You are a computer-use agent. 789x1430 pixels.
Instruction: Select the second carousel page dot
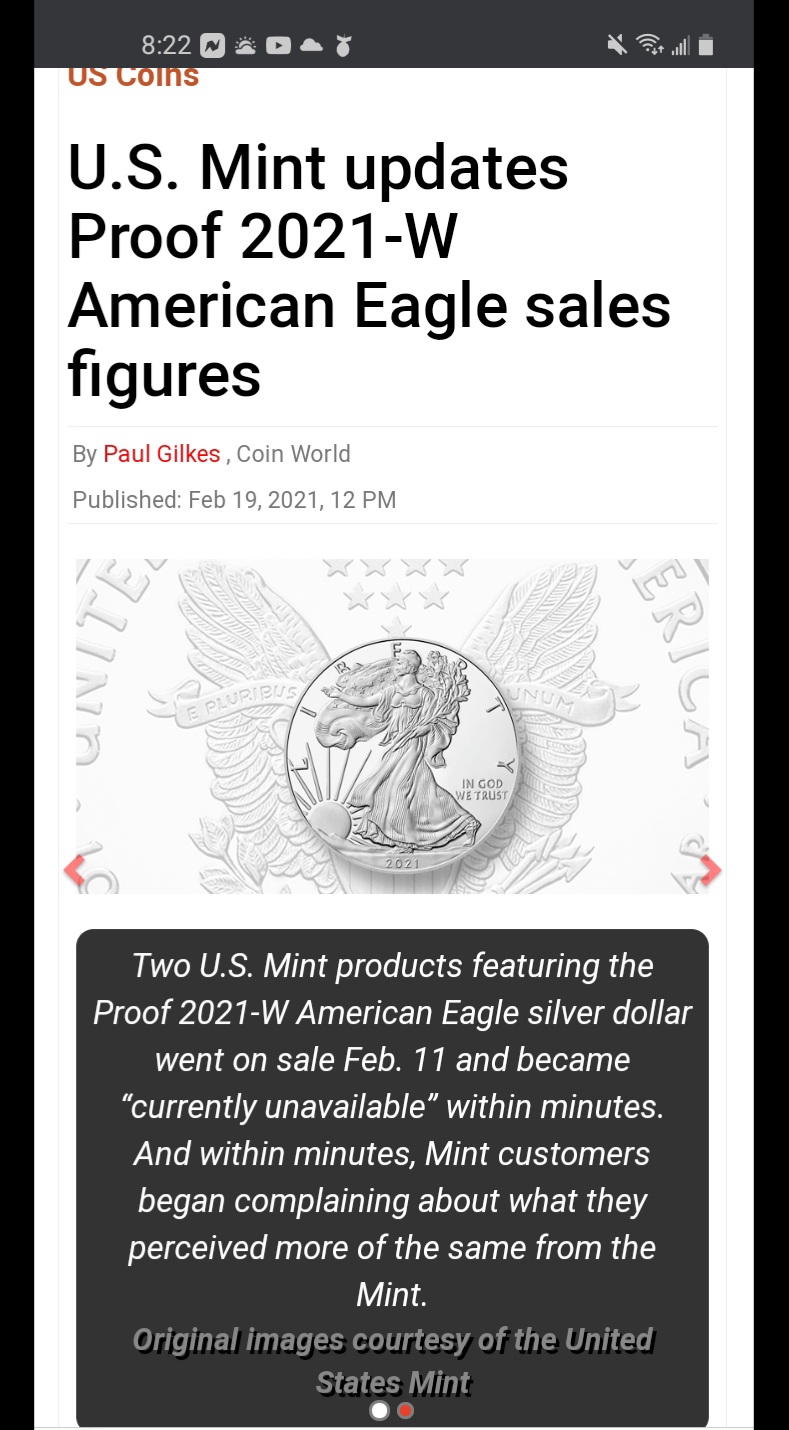click(x=405, y=1411)
